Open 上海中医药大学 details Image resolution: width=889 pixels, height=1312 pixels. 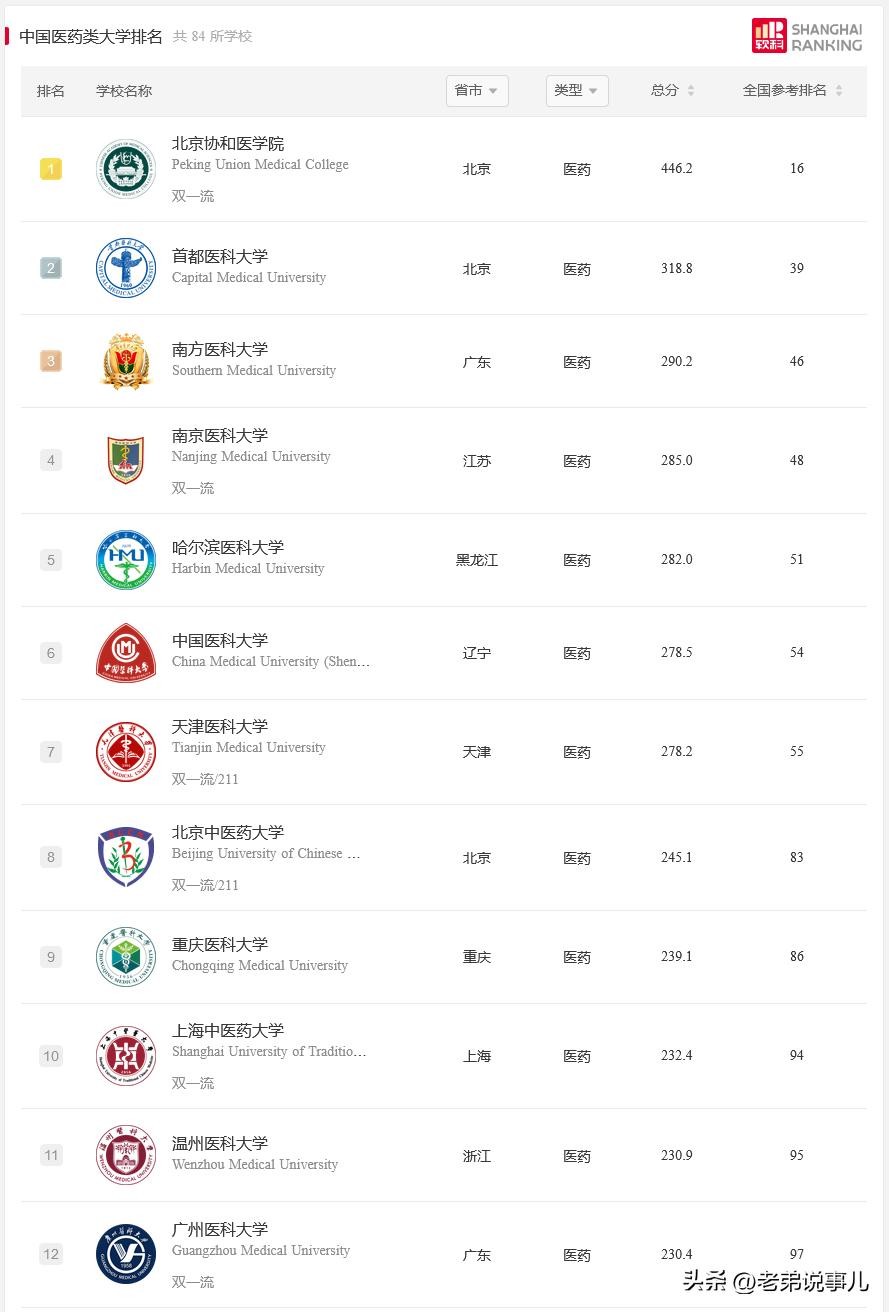(227, 1031)
